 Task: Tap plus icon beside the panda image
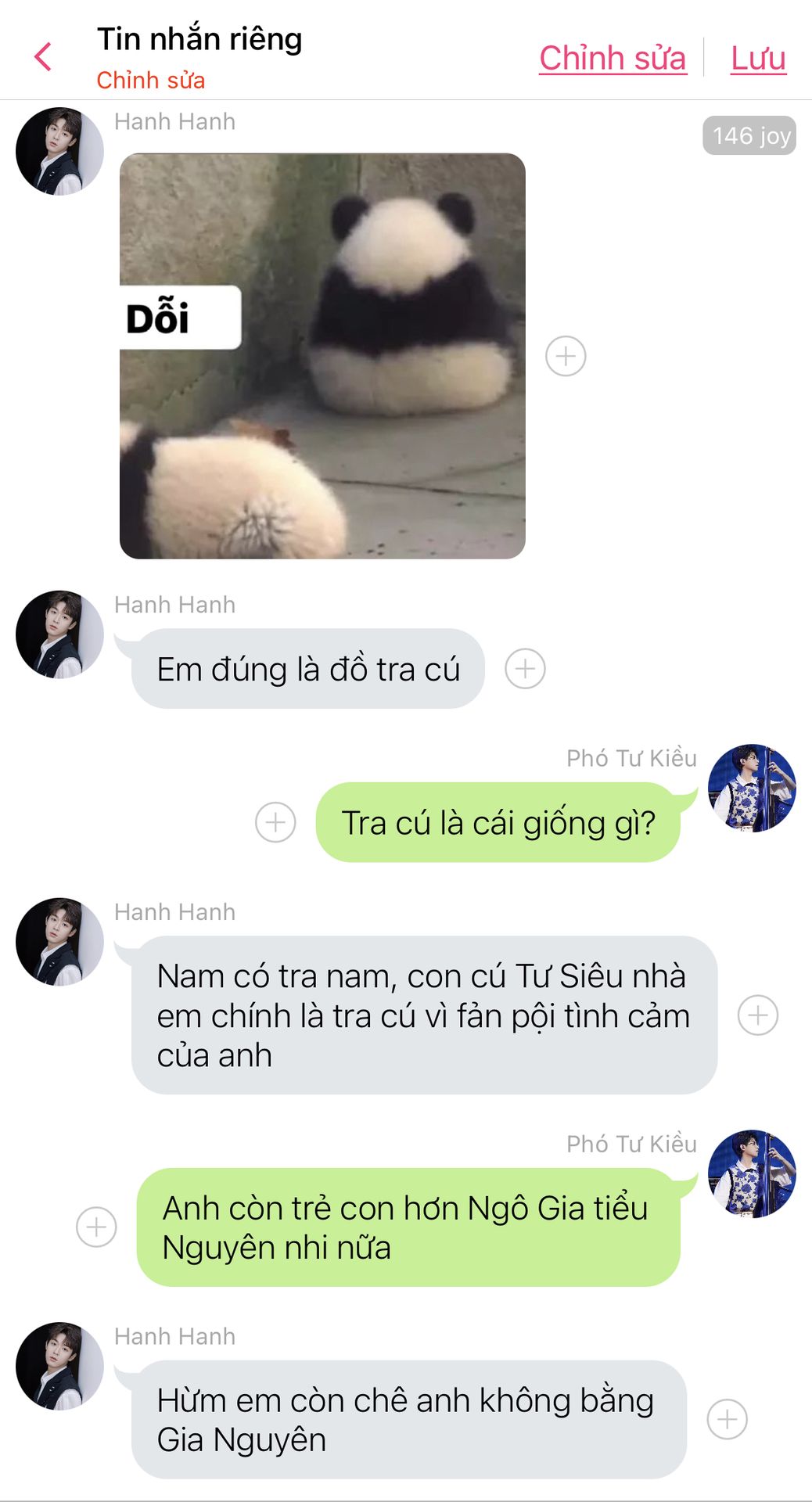point(566,356)
